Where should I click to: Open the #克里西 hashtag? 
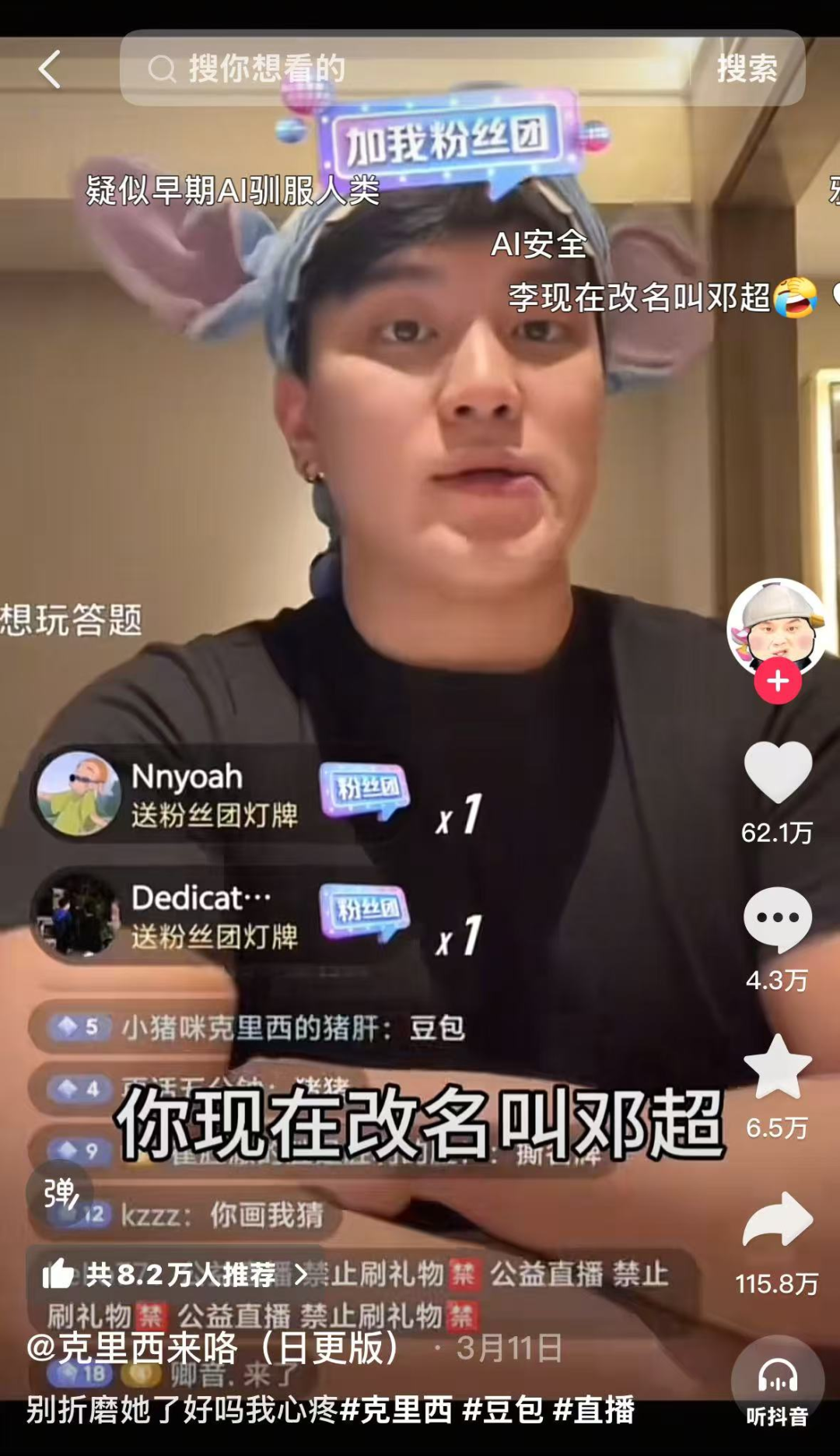tap(397, 1410)
